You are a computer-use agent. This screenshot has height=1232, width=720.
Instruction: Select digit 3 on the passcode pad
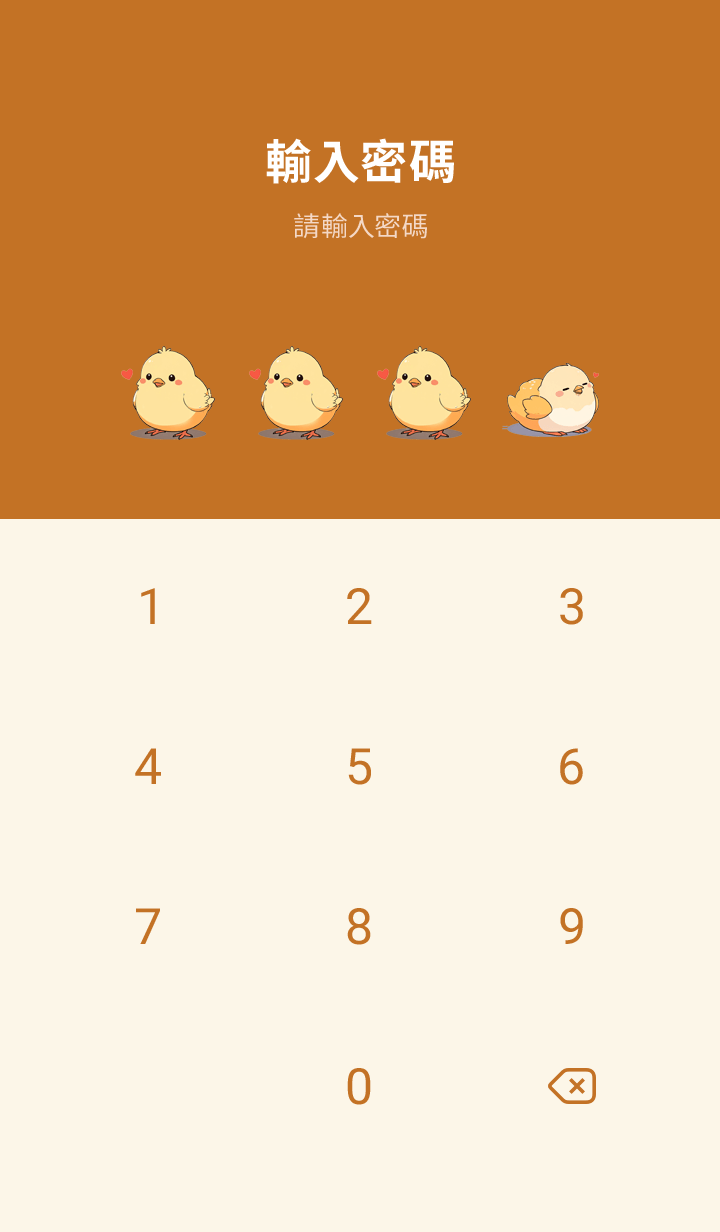point(571,607)
